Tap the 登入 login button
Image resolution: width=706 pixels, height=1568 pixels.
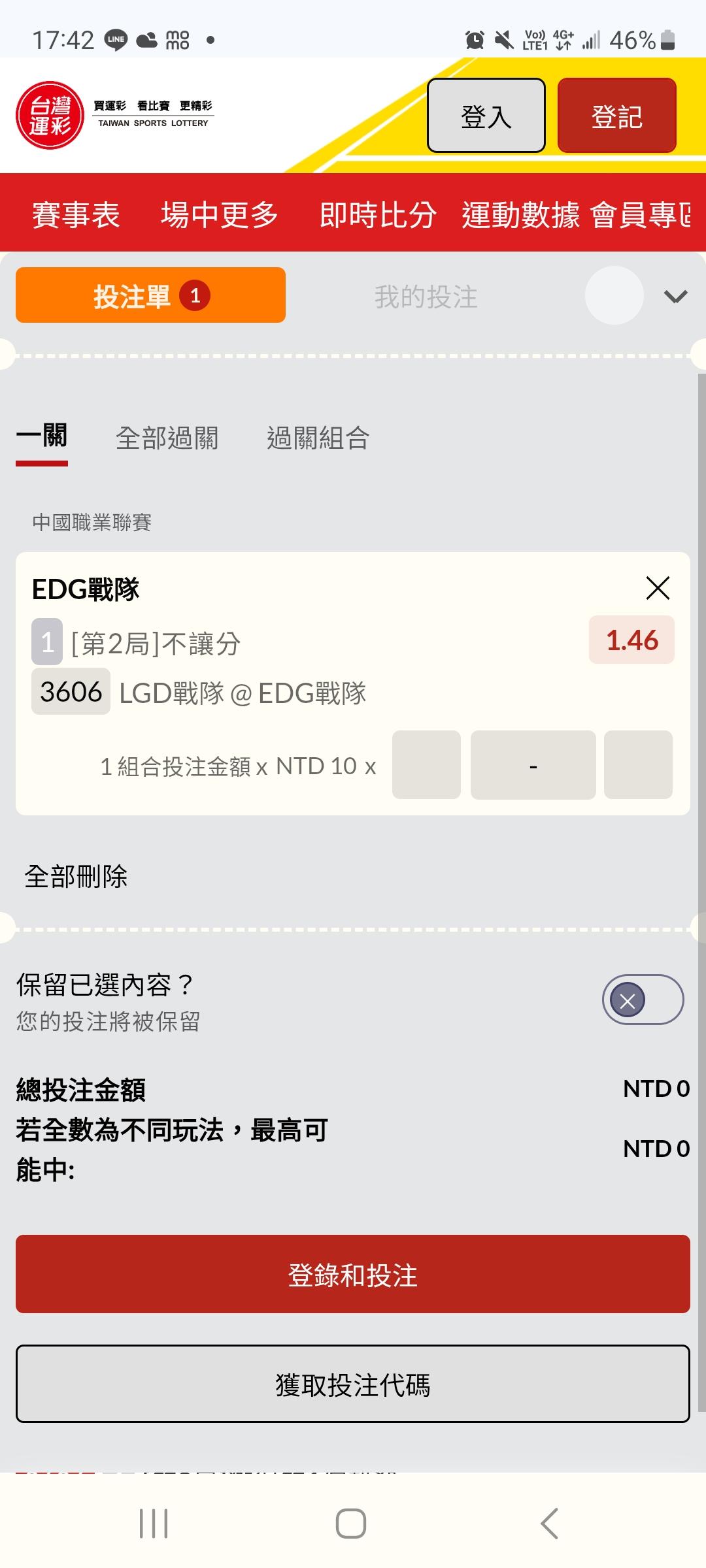pyautogui.click(x=486, y=116)
